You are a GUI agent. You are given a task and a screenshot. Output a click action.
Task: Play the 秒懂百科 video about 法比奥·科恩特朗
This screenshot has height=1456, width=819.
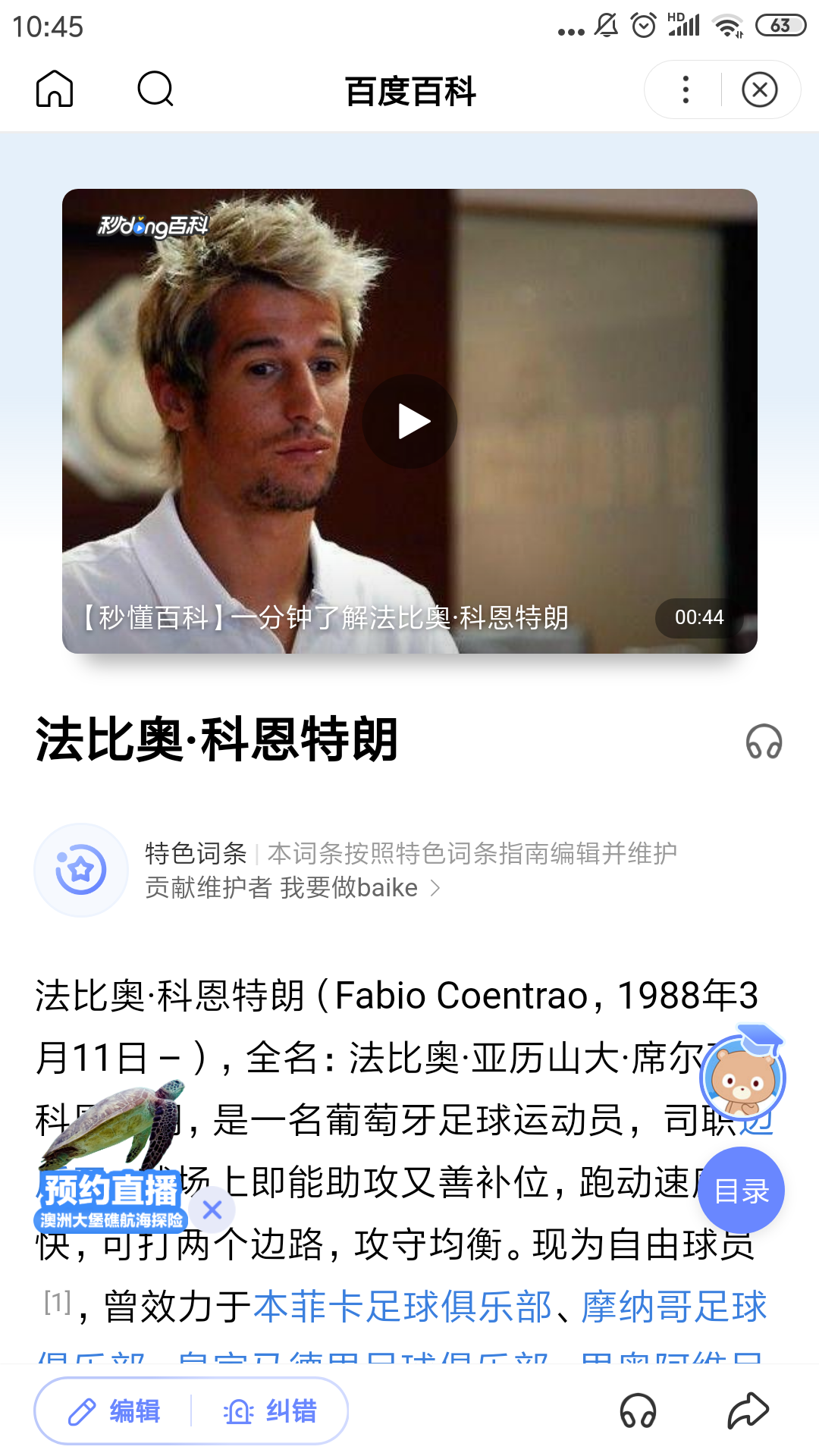click(x=409, y=422)
